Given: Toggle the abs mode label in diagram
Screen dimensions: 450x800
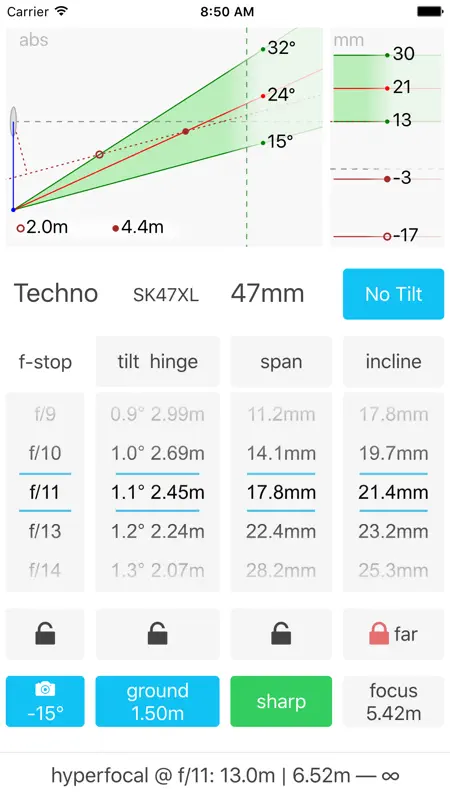Looking at the screenshot, I should [x=34, y=40].
